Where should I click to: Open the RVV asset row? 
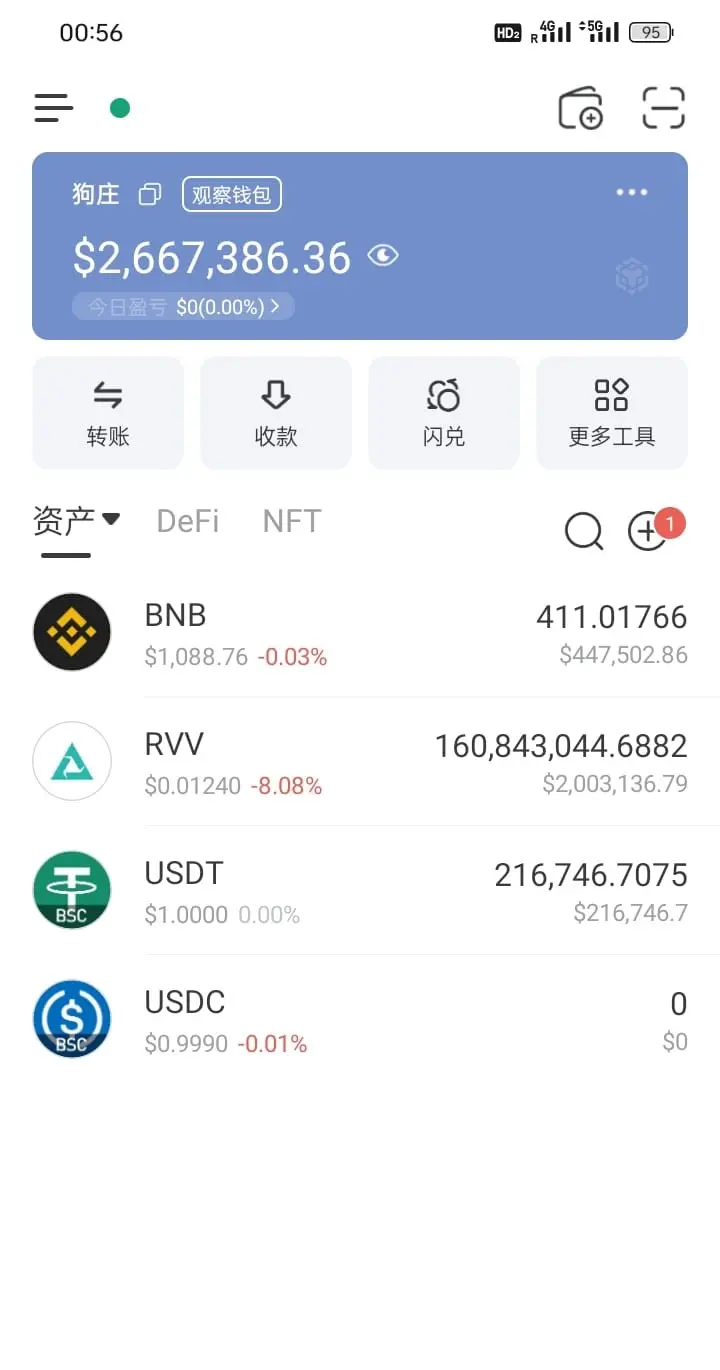coord(360,762)
